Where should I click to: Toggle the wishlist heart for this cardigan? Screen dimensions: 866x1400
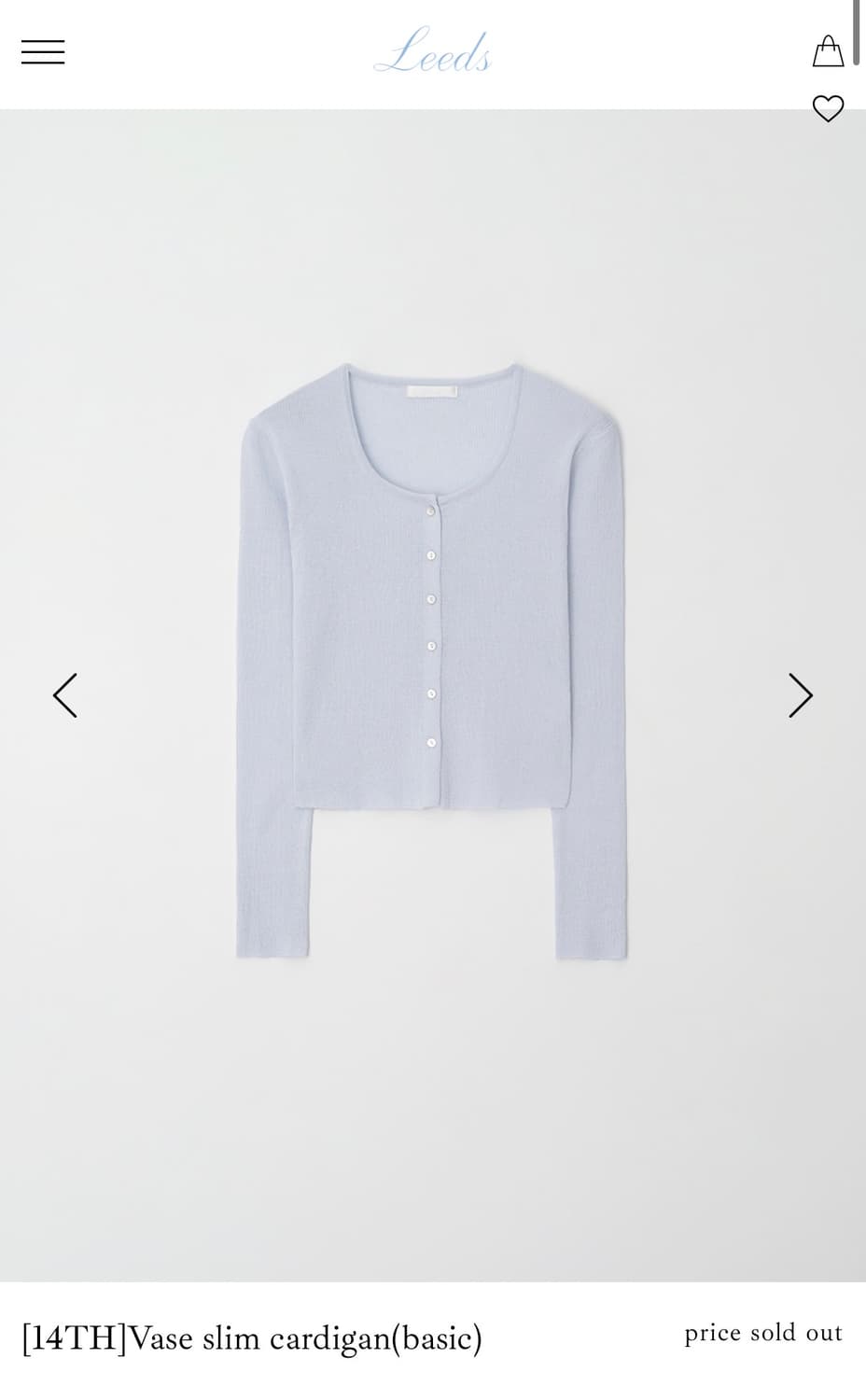point(829,108)
